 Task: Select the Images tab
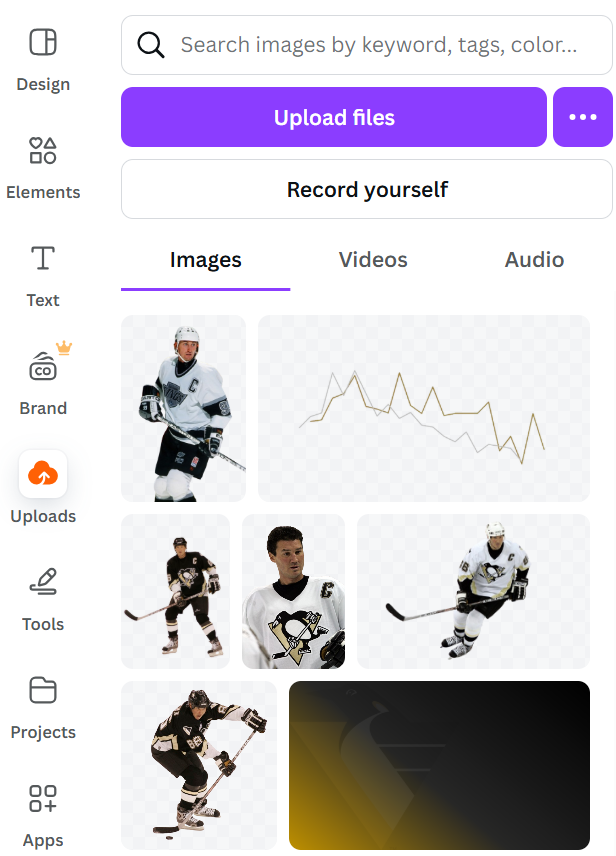(x=206, y=260)
